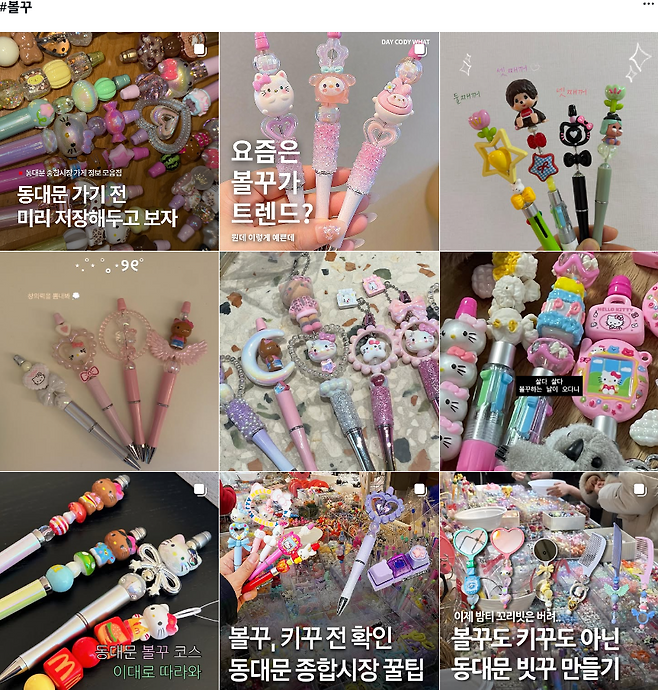Open the post '동대문 가기 전 미리 저장해두고 보자'
Image resolution: width=658 pixels, height=690 pixels.
click(109, 141)
